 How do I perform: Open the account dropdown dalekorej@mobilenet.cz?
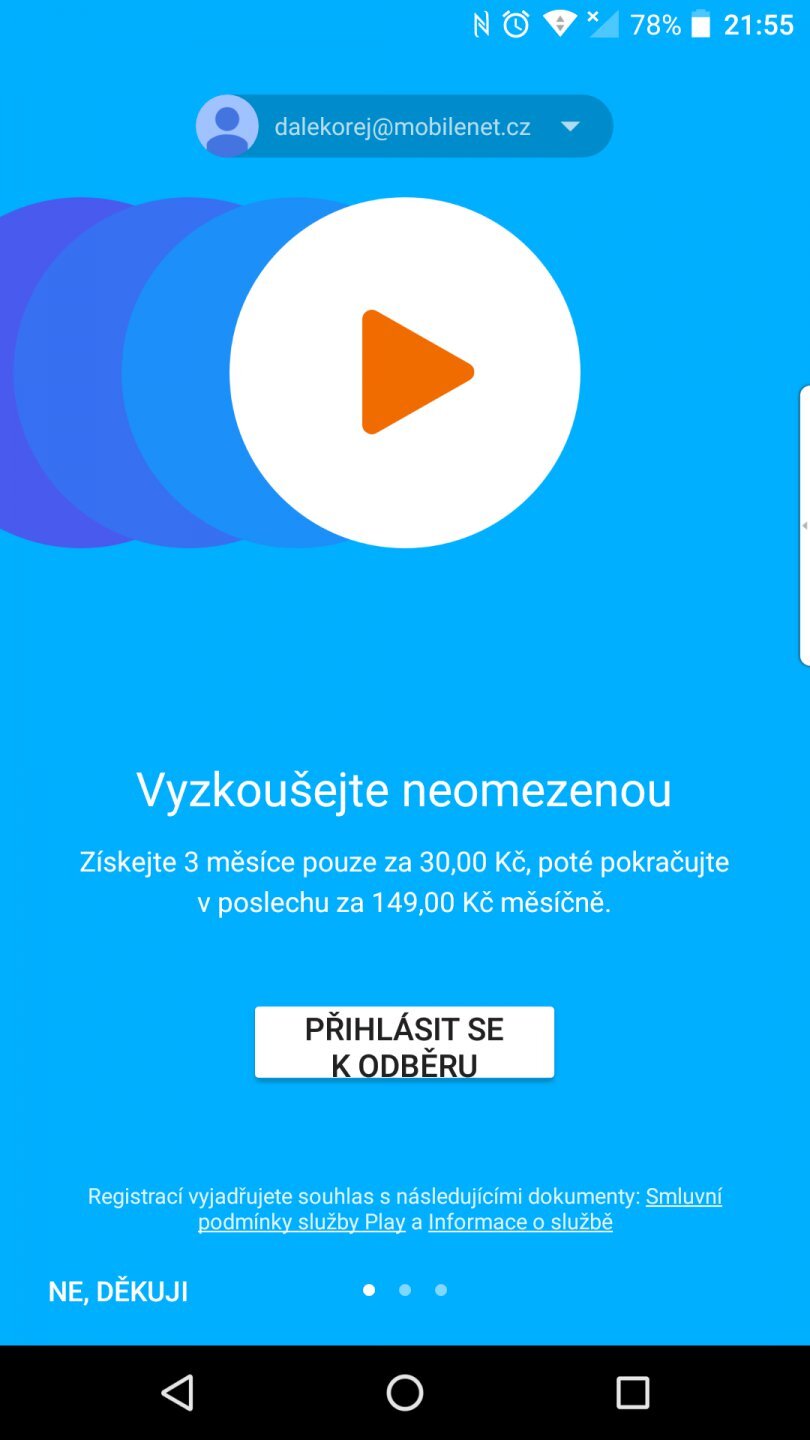tap(404, 127)
